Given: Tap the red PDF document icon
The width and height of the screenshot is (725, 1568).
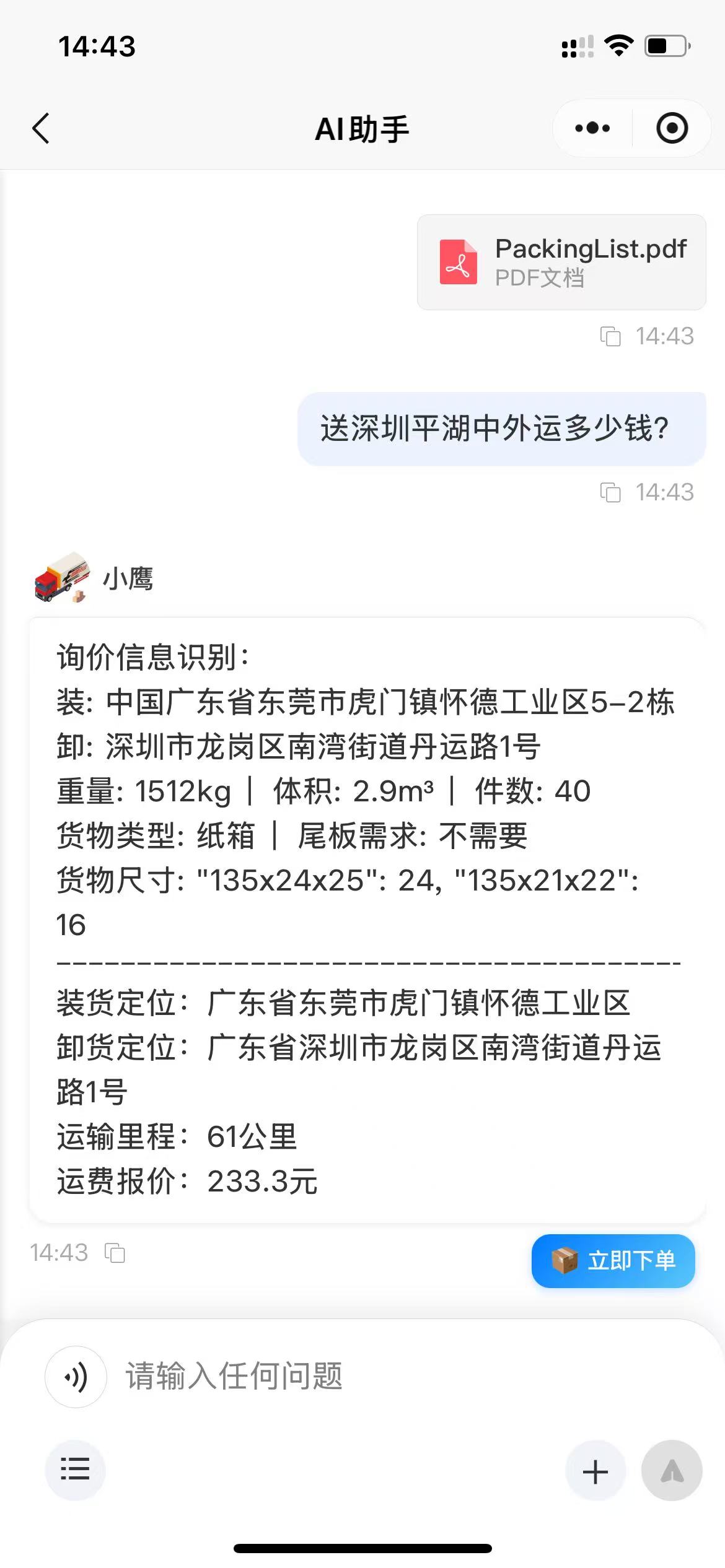Looking at the screenshot, I should point(458,262).
